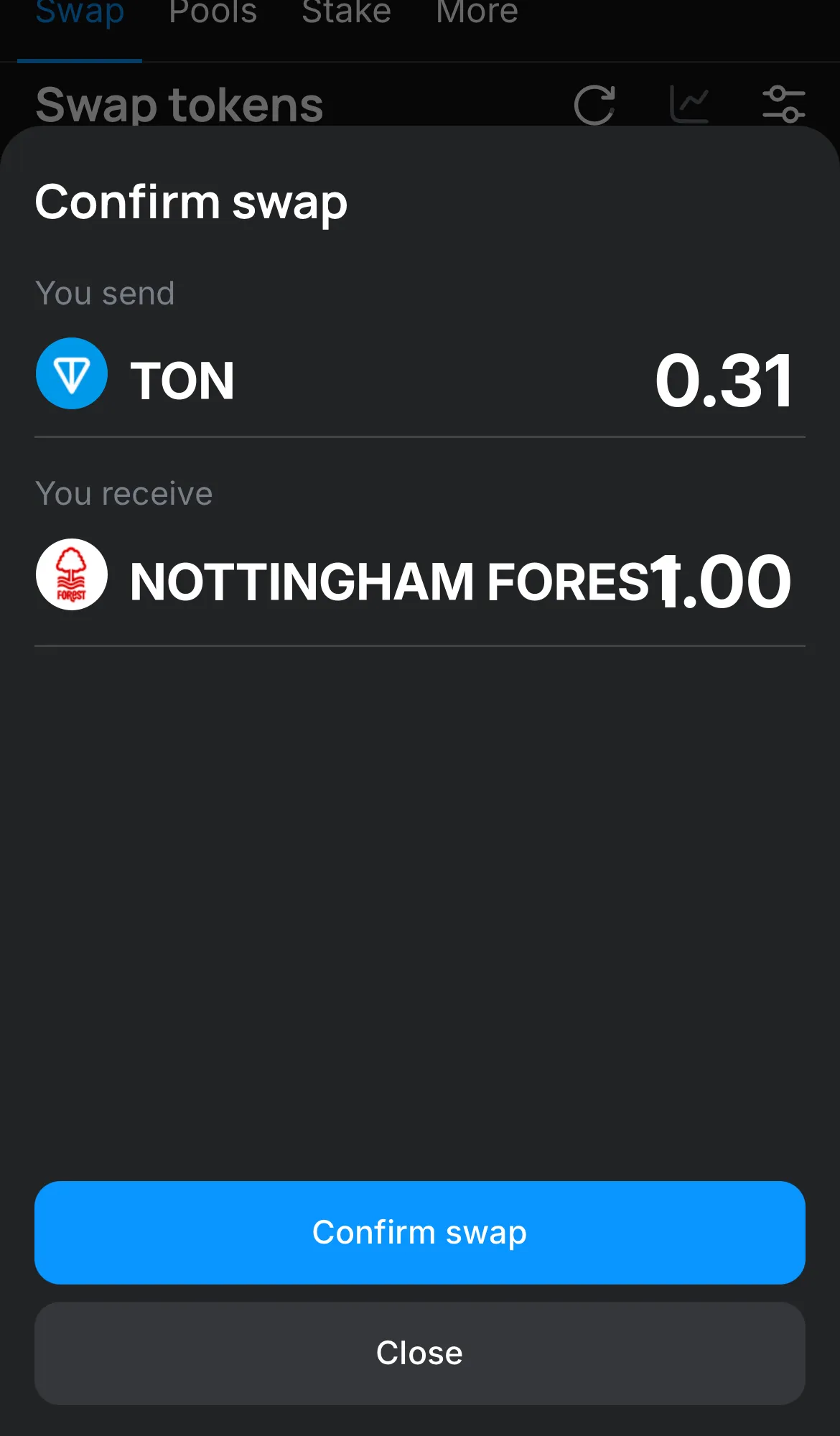Click the Swap tokens heading
840x1436 pixels.
[179, 105]
